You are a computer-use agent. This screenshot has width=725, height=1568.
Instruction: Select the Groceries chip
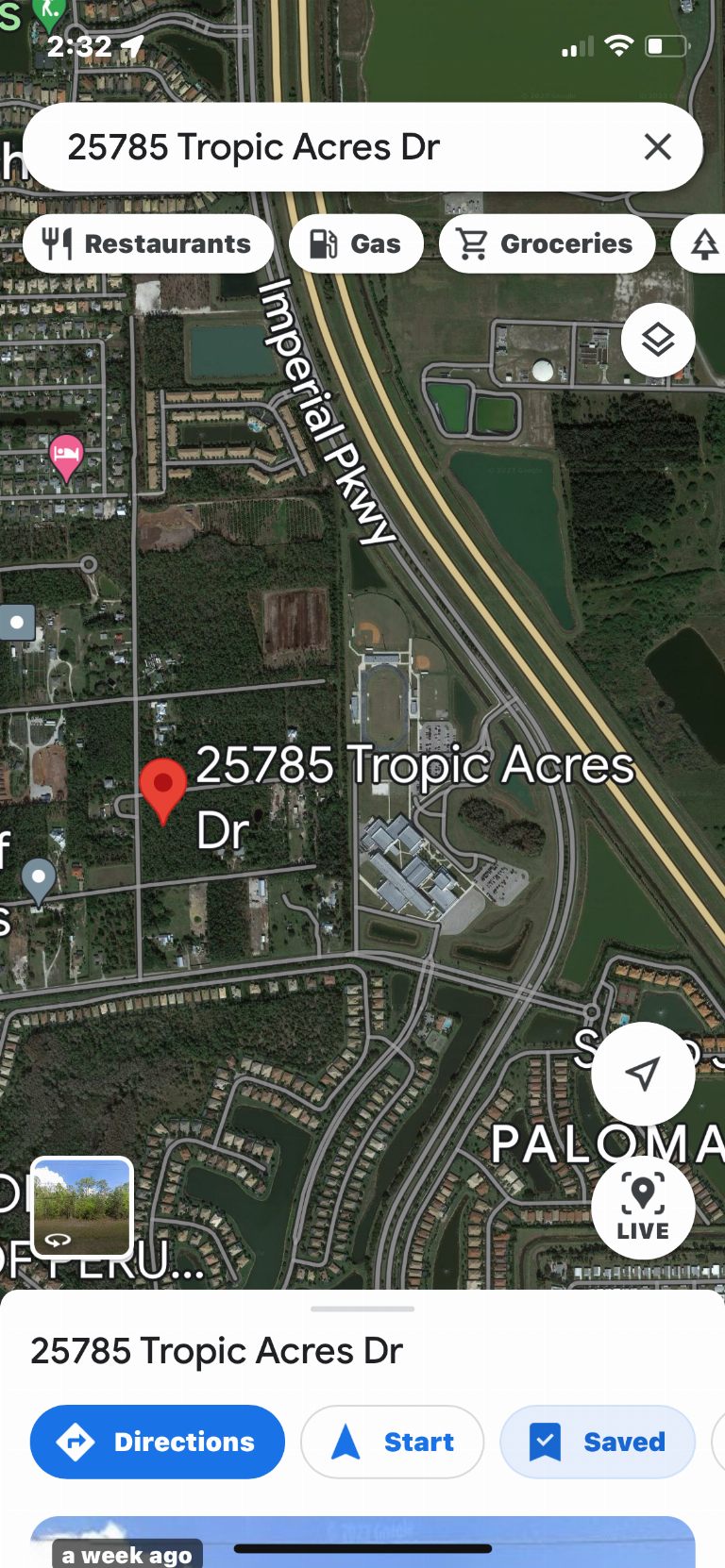[547, 244]
